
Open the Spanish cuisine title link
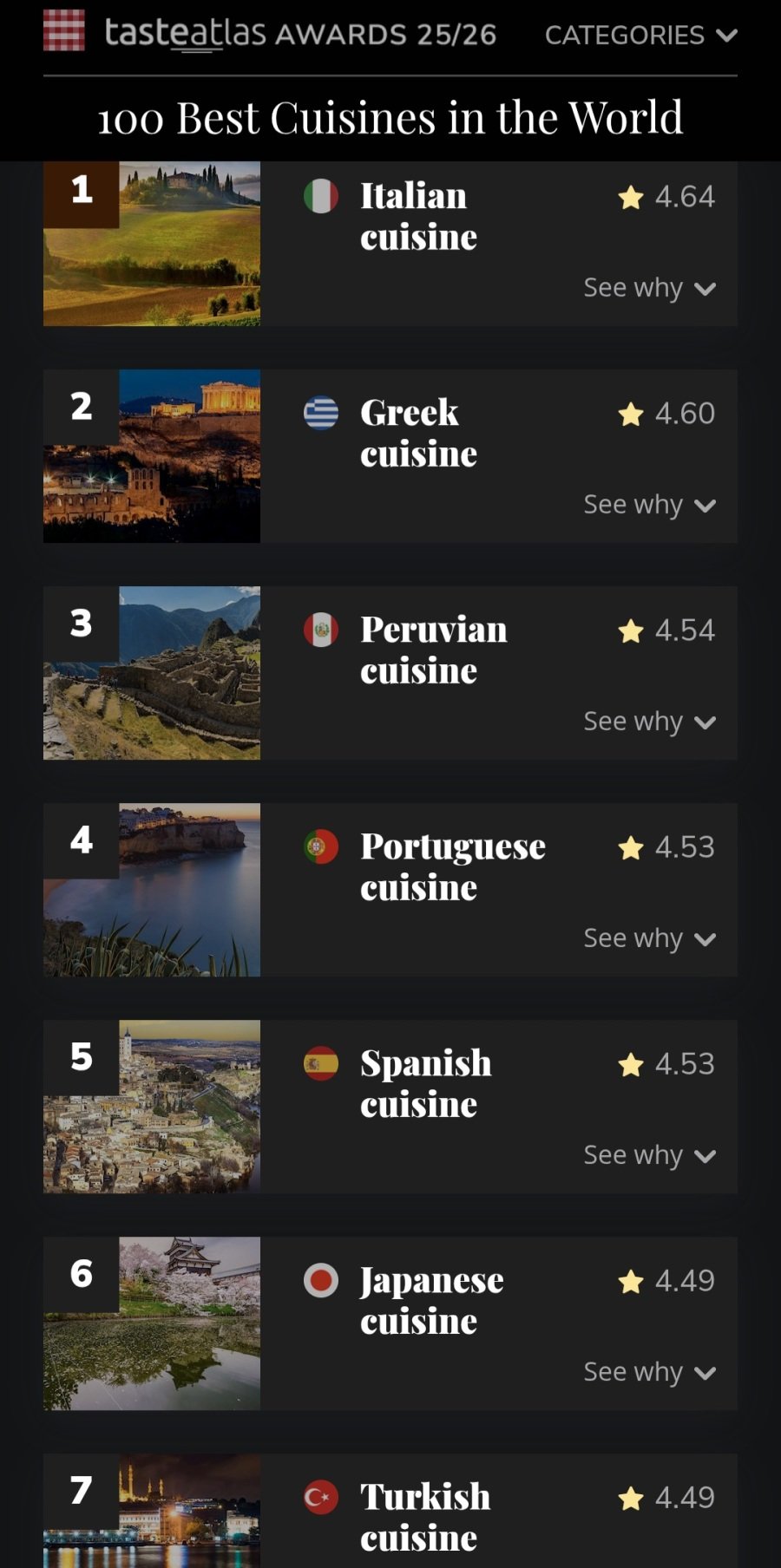click(425, 1084)
